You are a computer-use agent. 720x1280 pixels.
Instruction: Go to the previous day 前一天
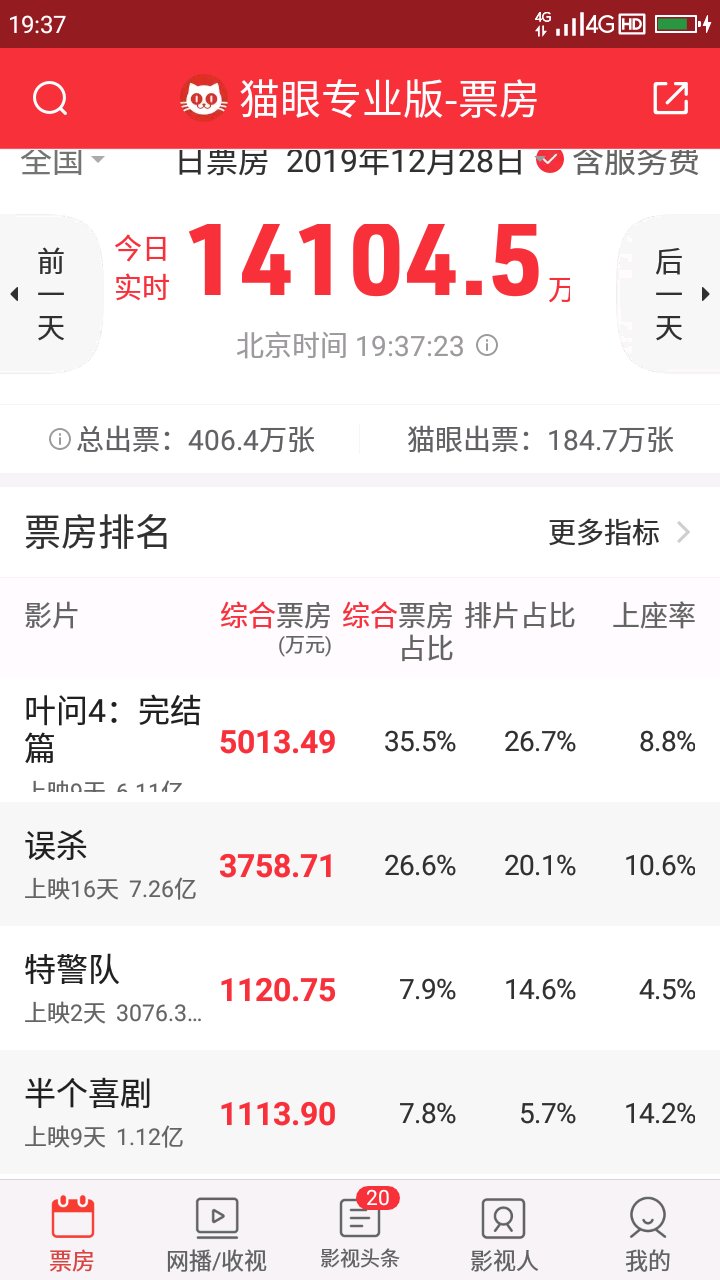[x=51, y=294]
